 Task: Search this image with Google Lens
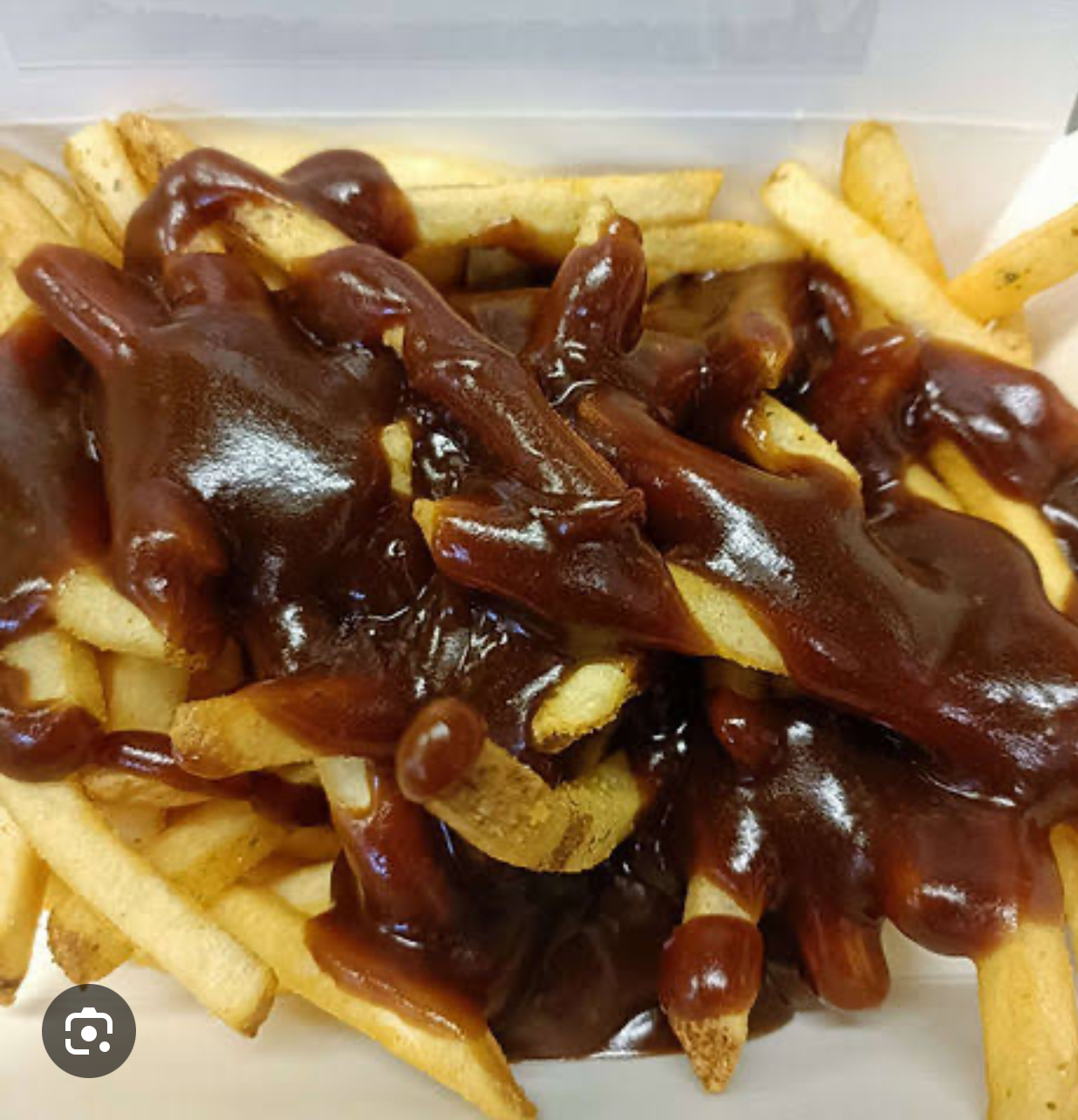[89, 1030]
